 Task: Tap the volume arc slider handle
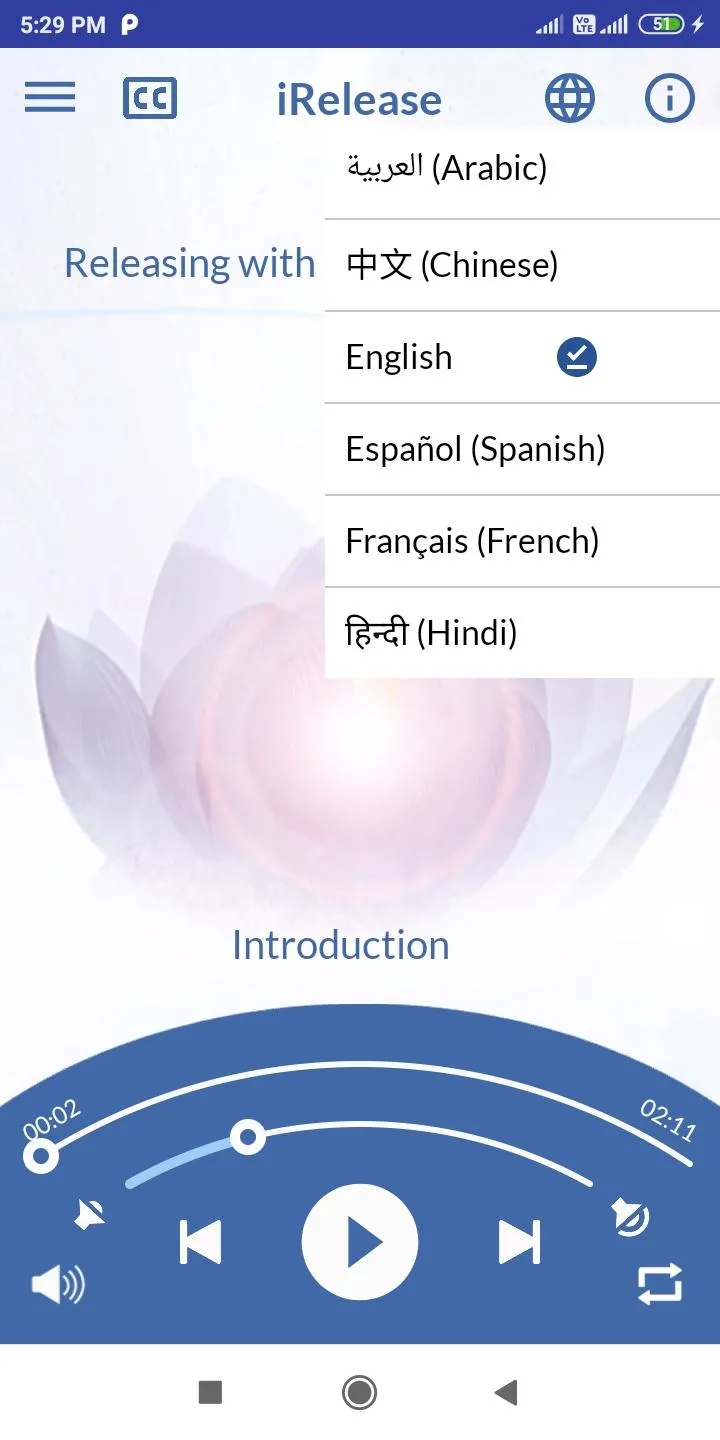coord(247,1137)
